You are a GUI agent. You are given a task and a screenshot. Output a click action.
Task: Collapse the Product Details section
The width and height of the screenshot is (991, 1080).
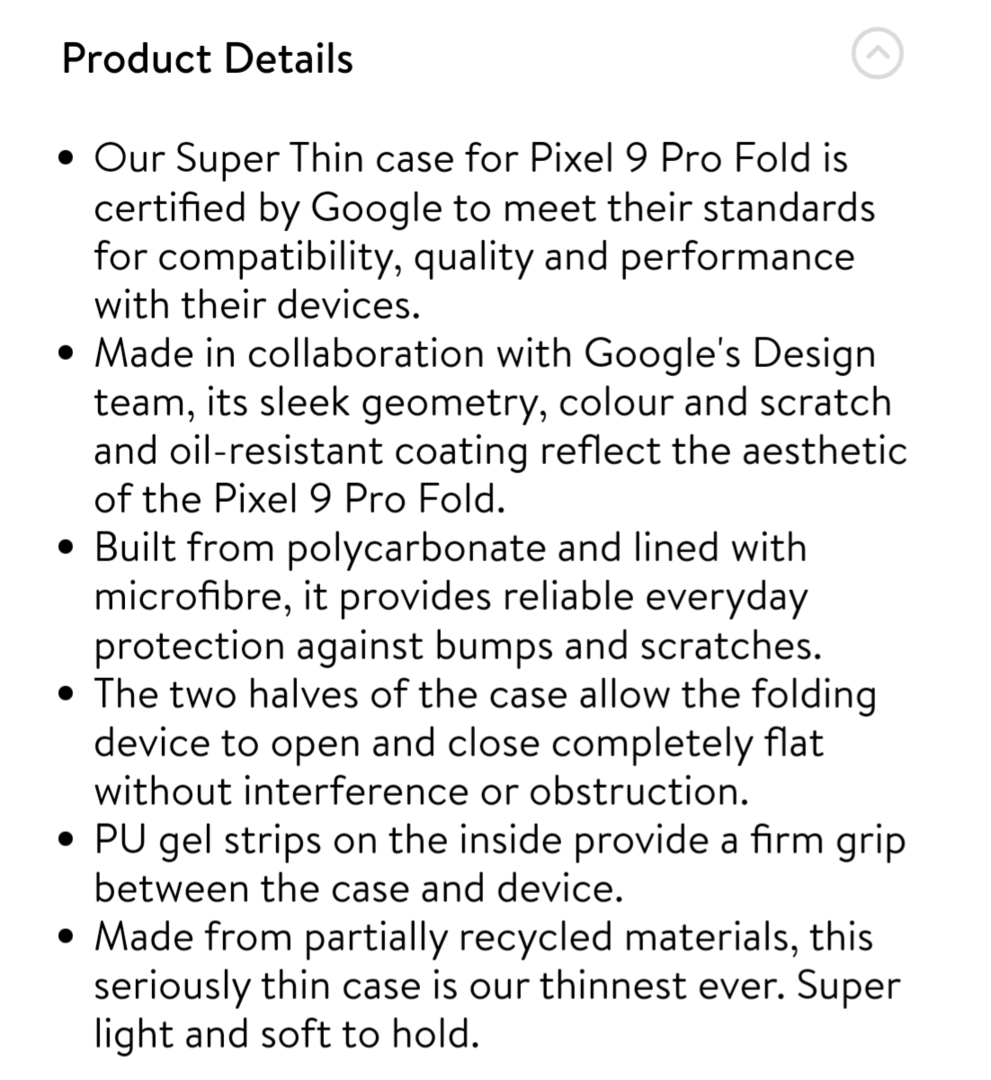[x=877, y=55]
